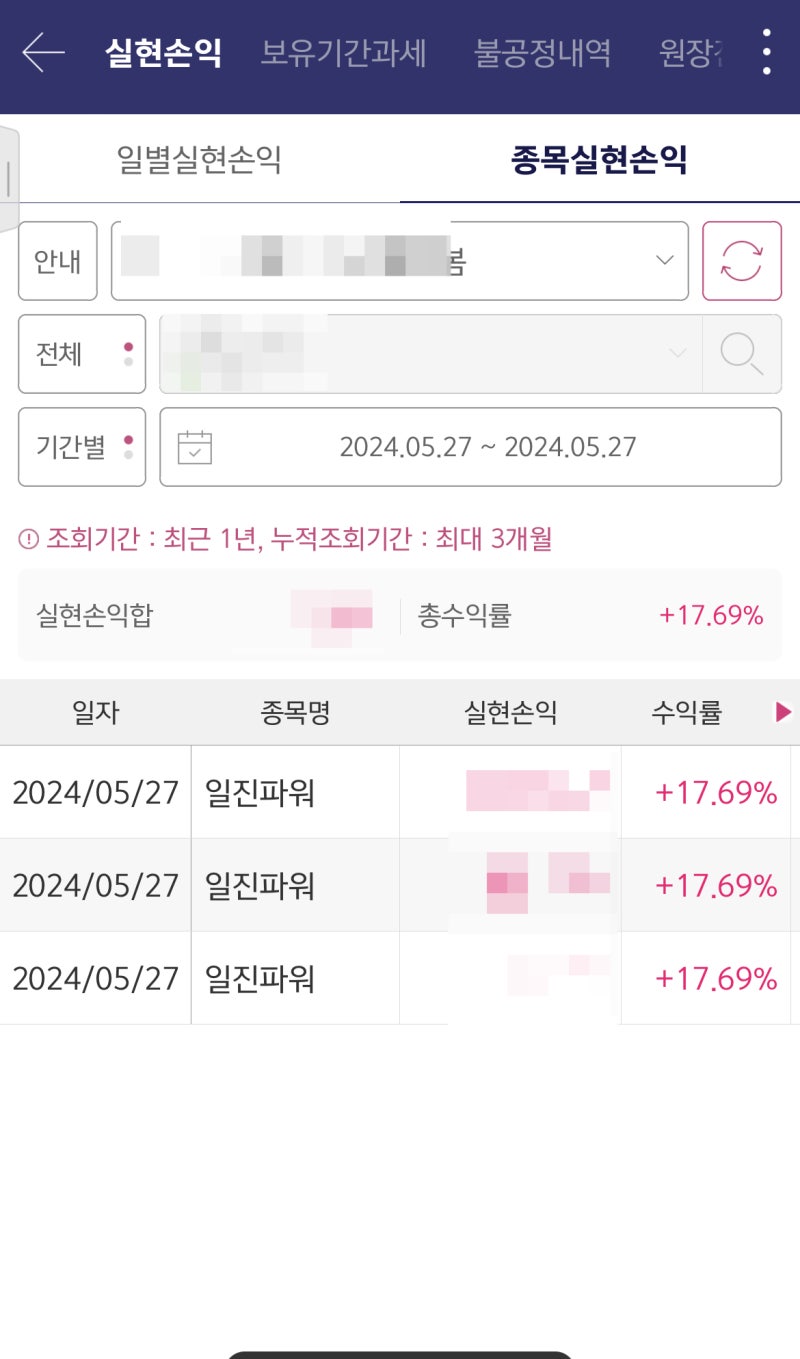This screenshot has width=800, height=1359.
Task: Expand the account selection dropdown
Action: click(664, 261)
